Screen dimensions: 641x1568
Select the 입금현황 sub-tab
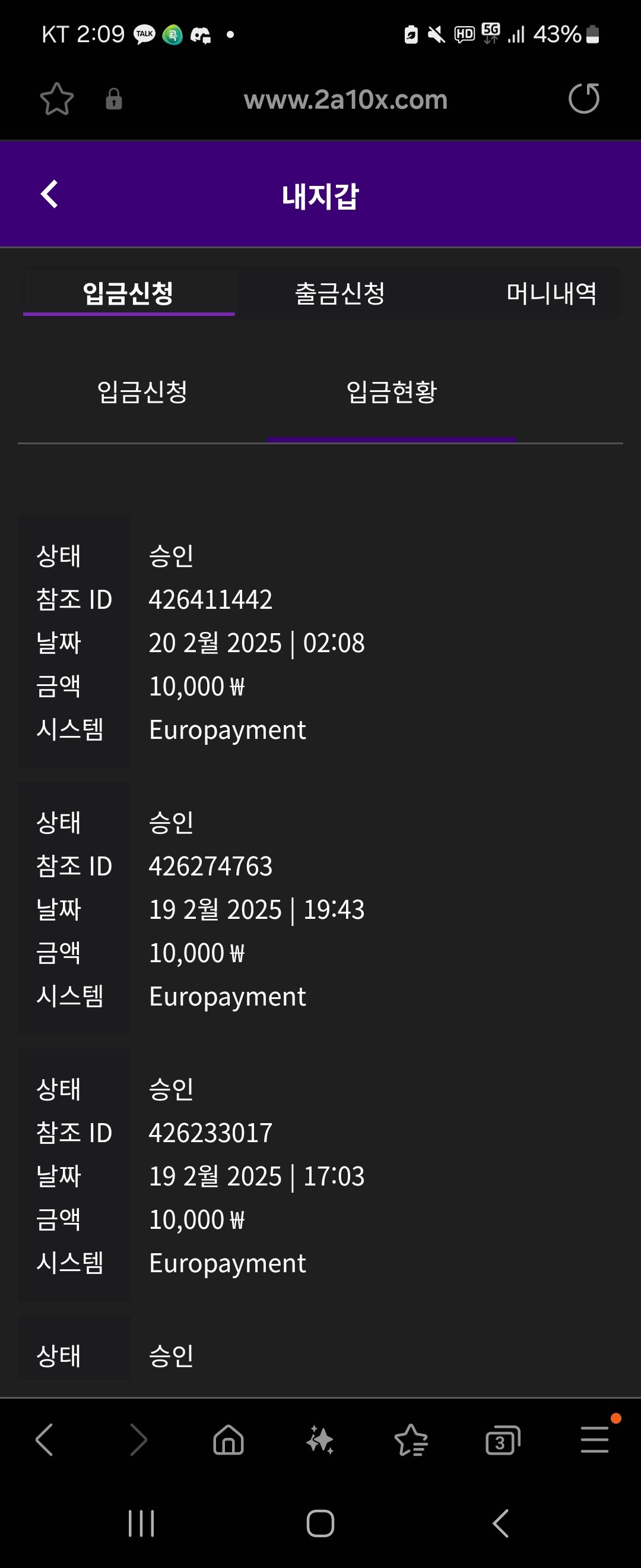pyautogui.click(x=391, y=391)
